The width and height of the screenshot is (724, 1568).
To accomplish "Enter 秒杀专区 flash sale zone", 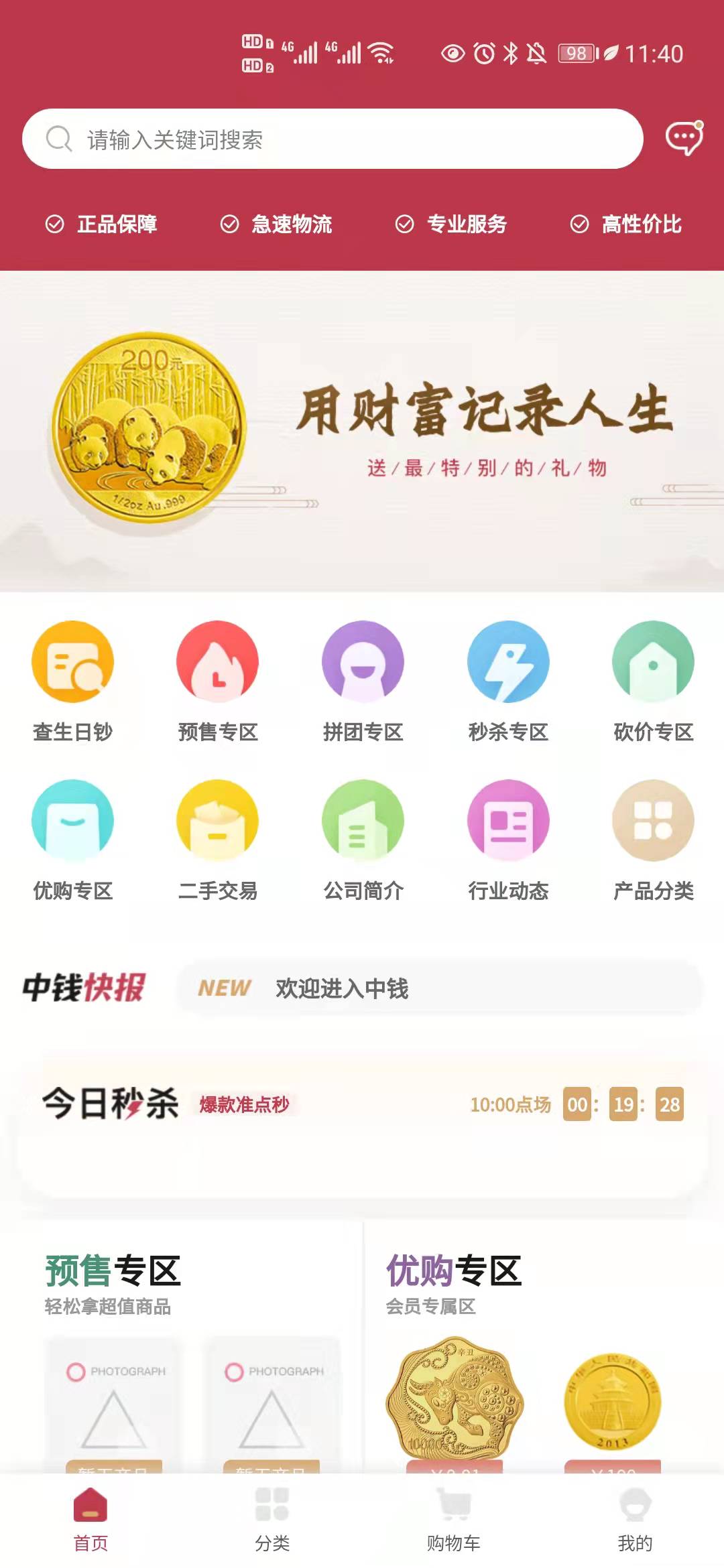I will pyautogui.click(x=508, y=681).
